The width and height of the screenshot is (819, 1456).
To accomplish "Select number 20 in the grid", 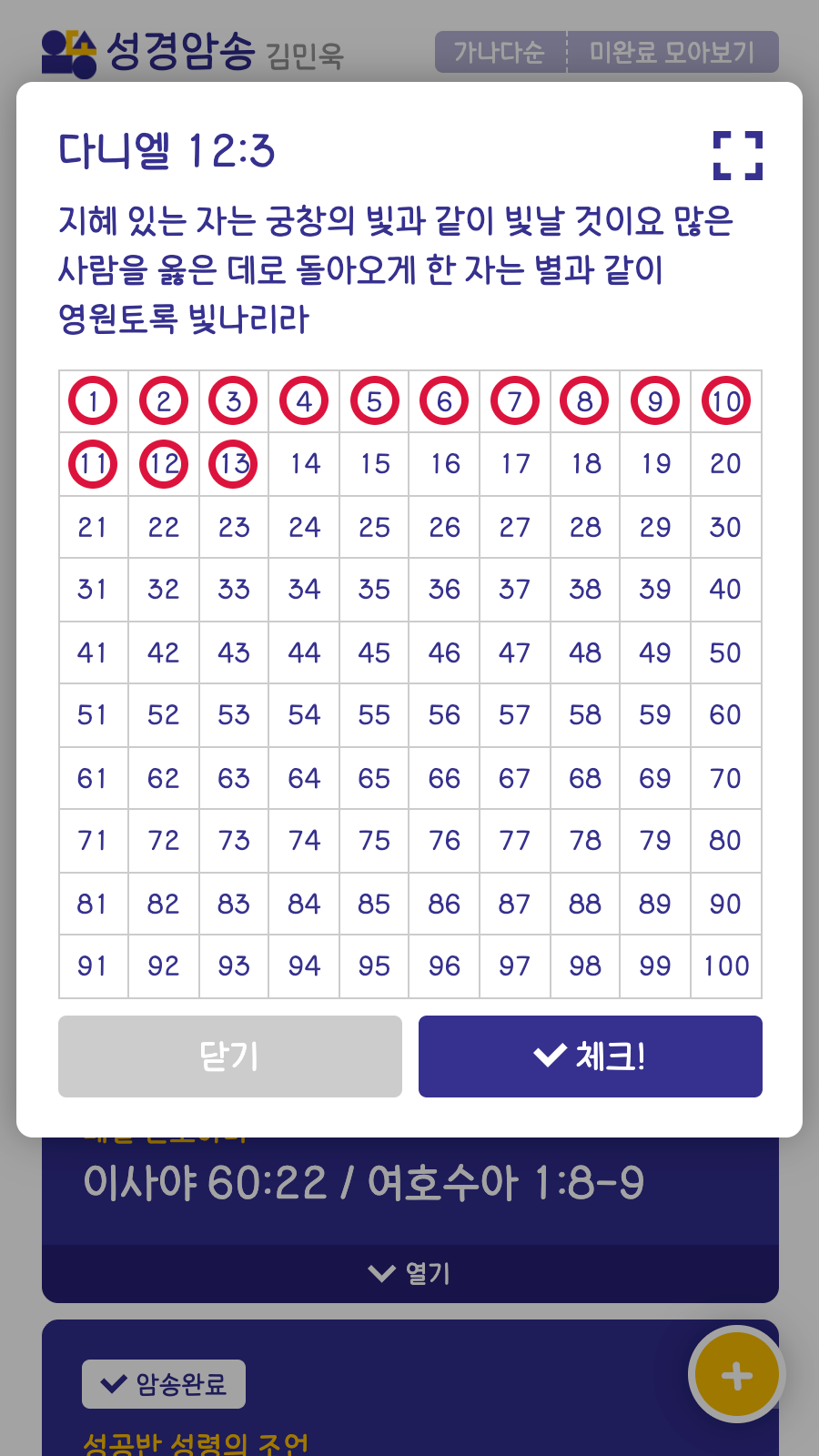I will coord(725,464).
